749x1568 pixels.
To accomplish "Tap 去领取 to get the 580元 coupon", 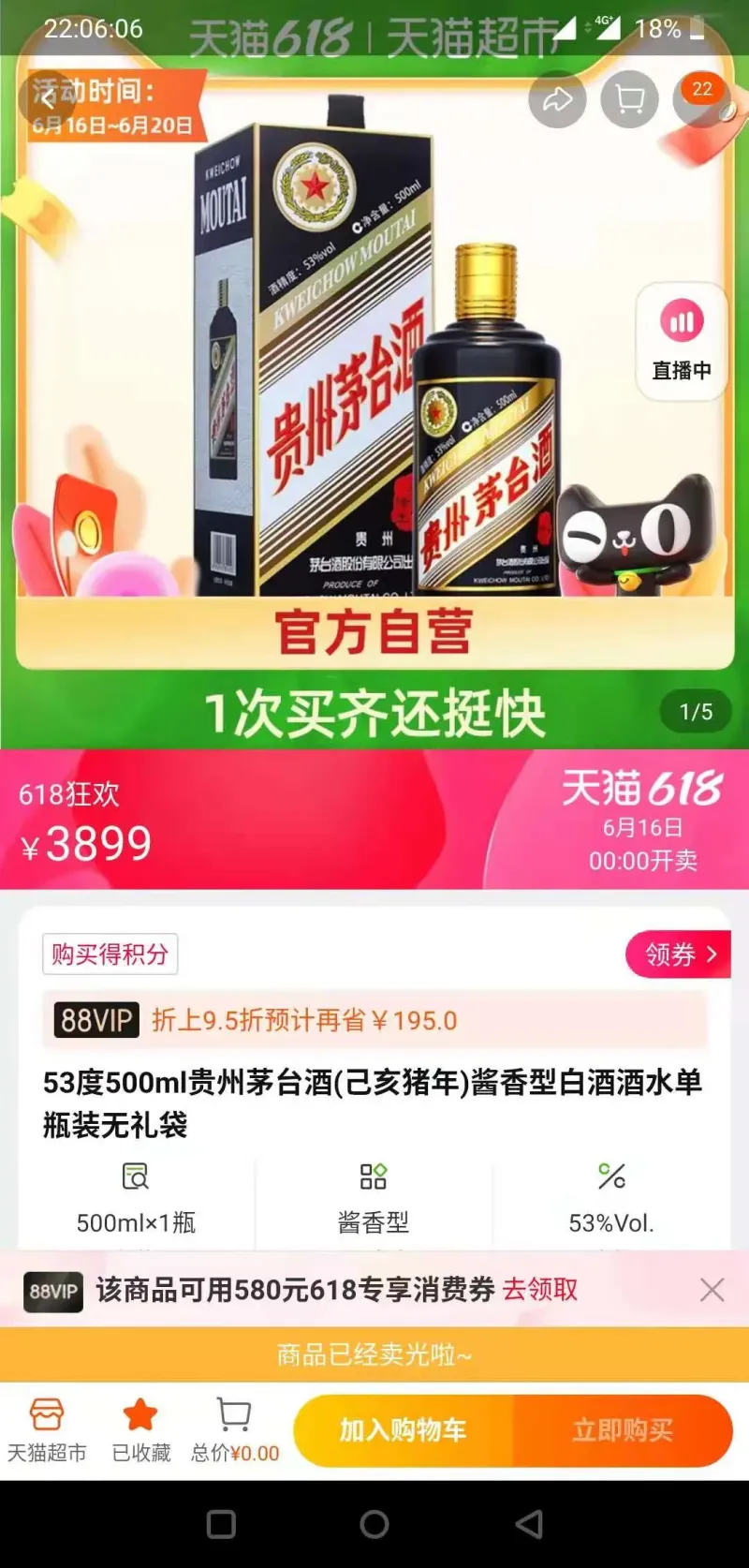I will click(x=540, y=1290).
